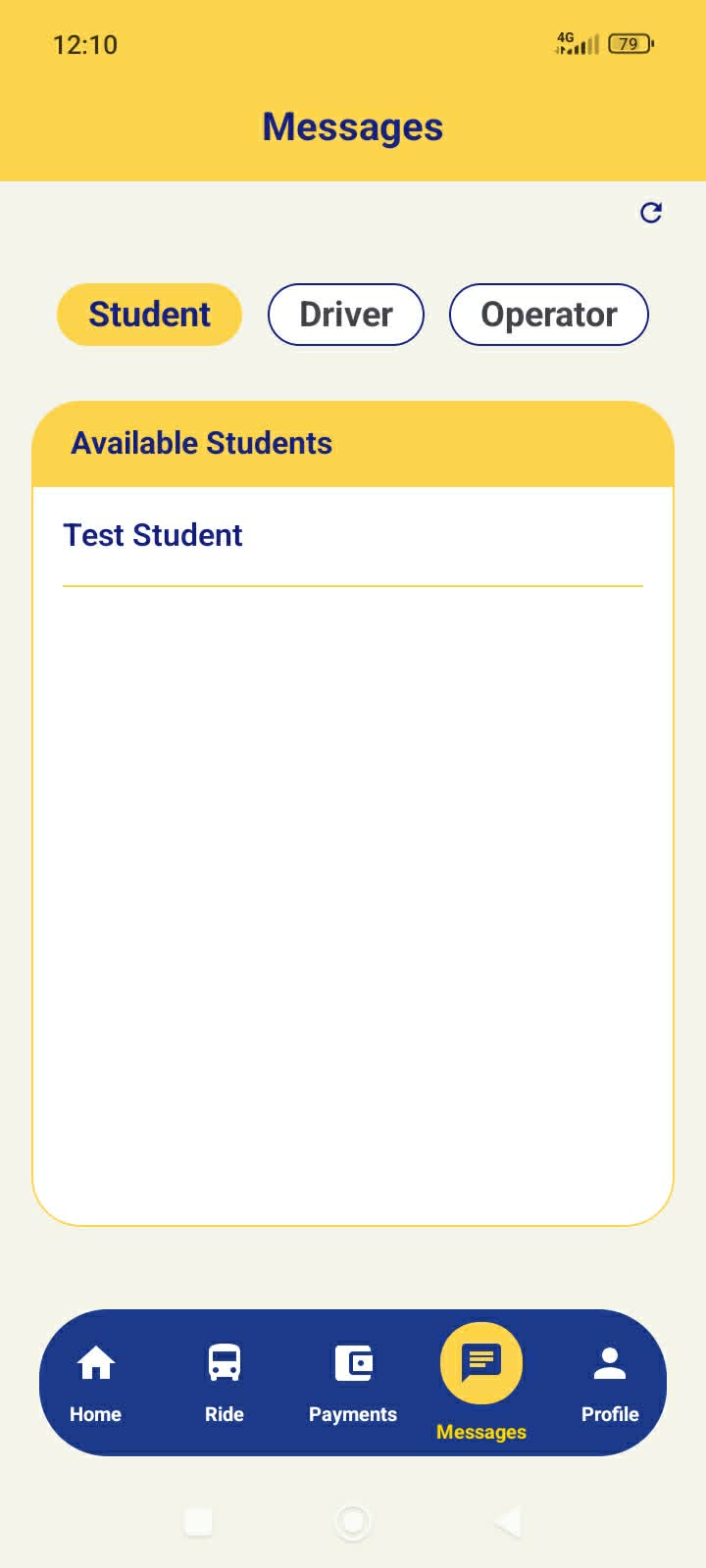Open the Profile tab

click(x=610, y=1383)
